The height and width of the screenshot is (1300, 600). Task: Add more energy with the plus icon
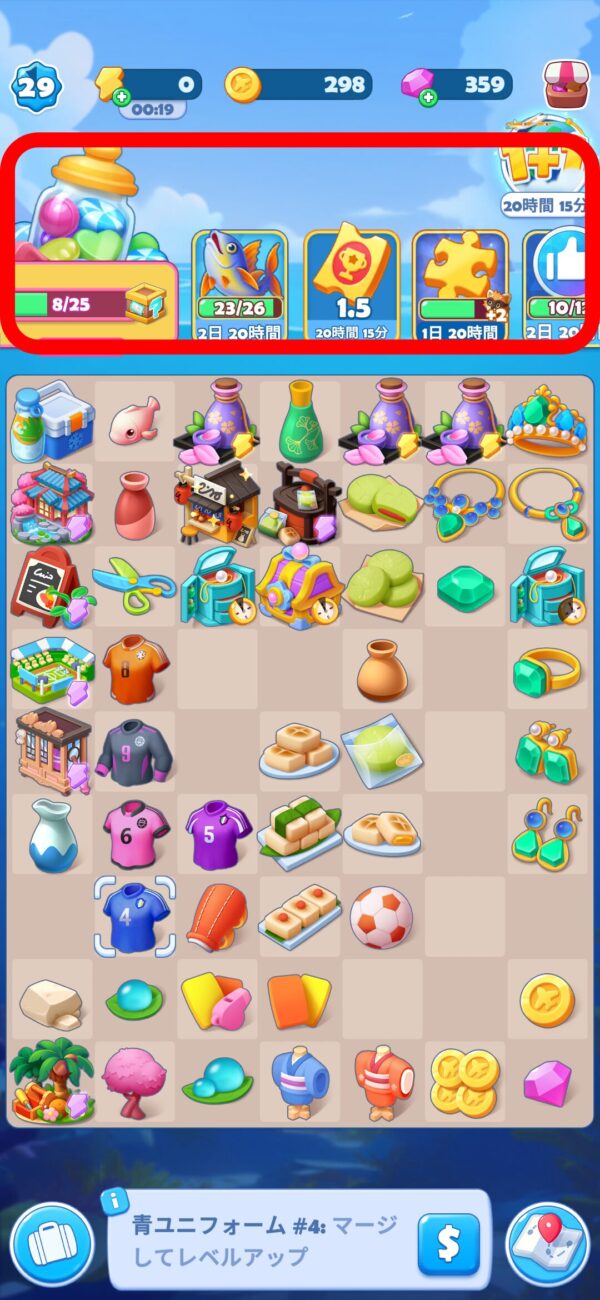(x=120, y=98)
